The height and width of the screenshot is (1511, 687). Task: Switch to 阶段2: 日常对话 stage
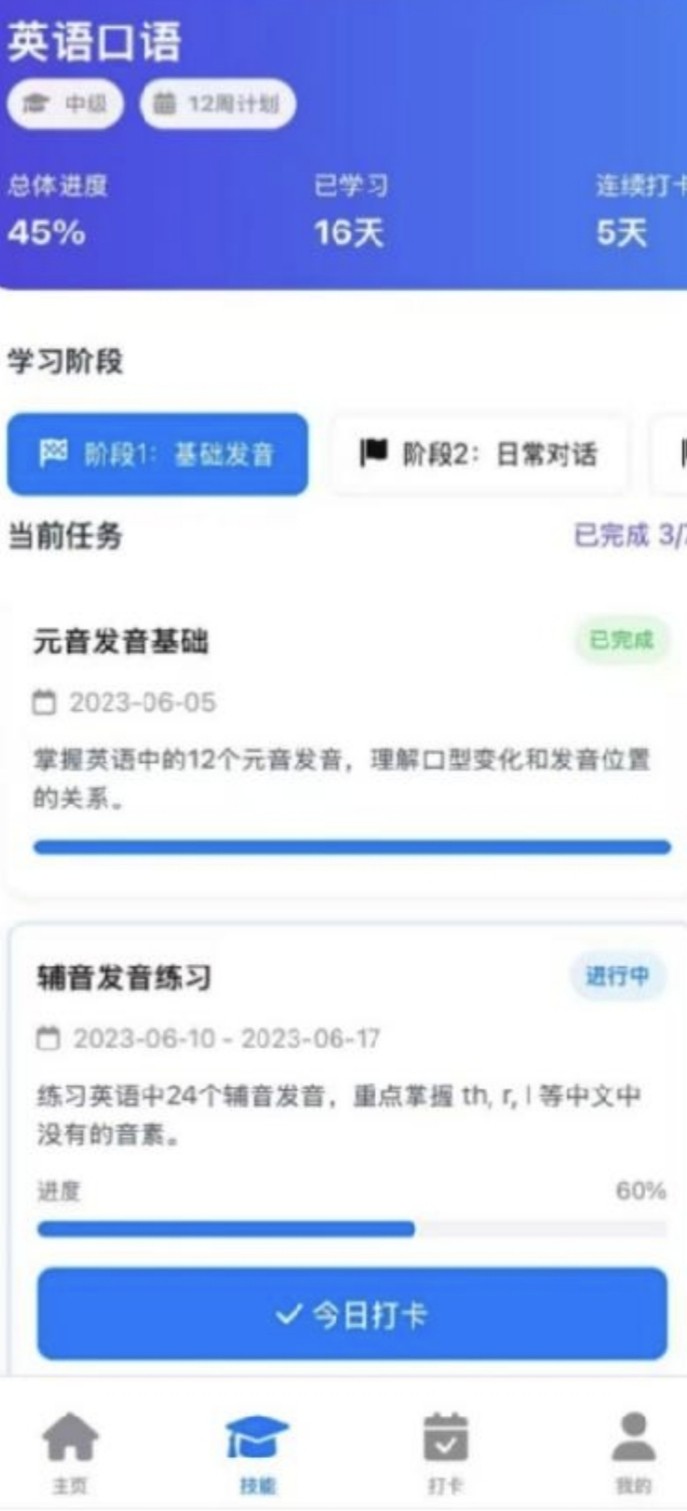pos(480,455)
